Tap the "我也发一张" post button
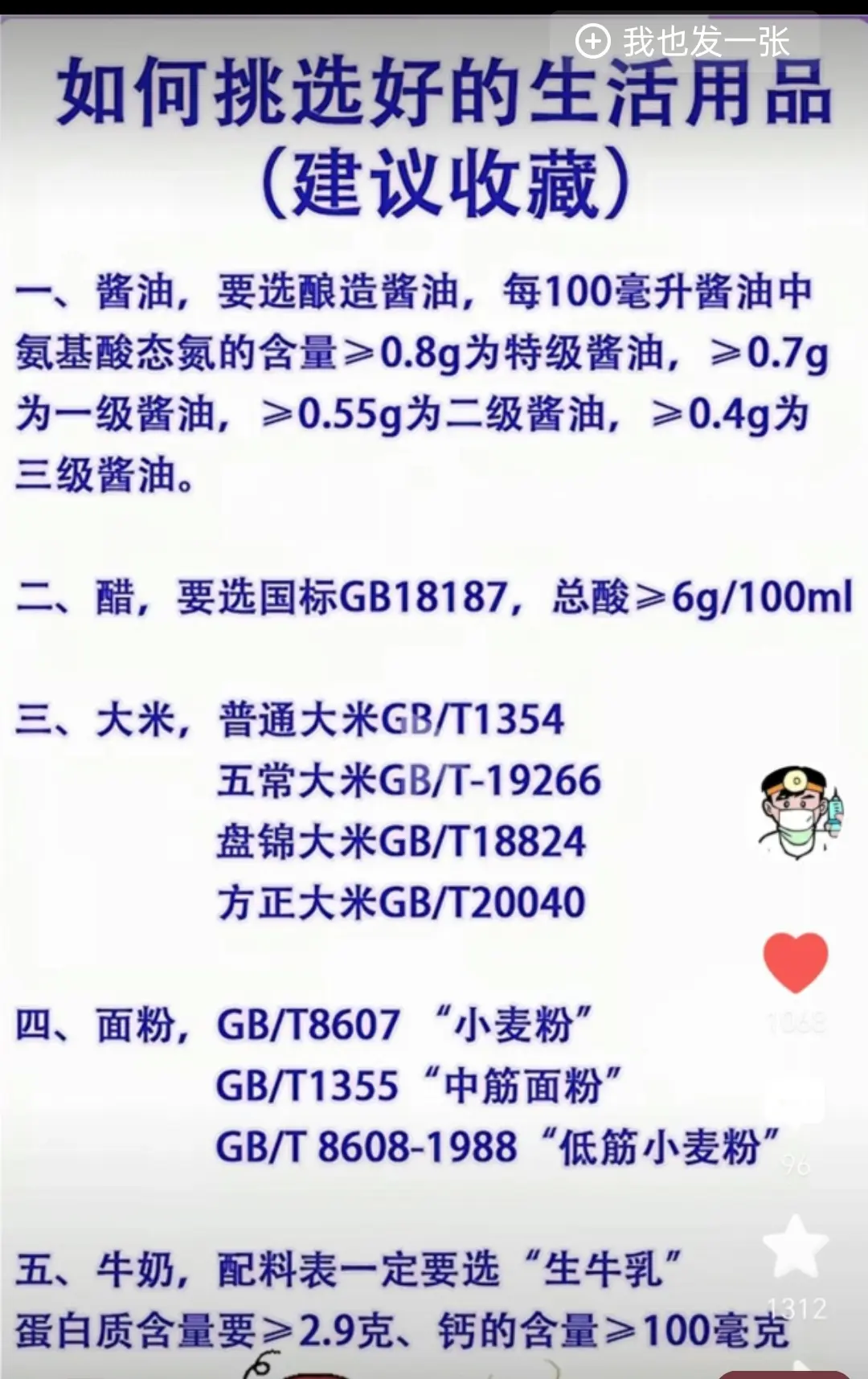Screen dimensions: 868x1379 684,42
